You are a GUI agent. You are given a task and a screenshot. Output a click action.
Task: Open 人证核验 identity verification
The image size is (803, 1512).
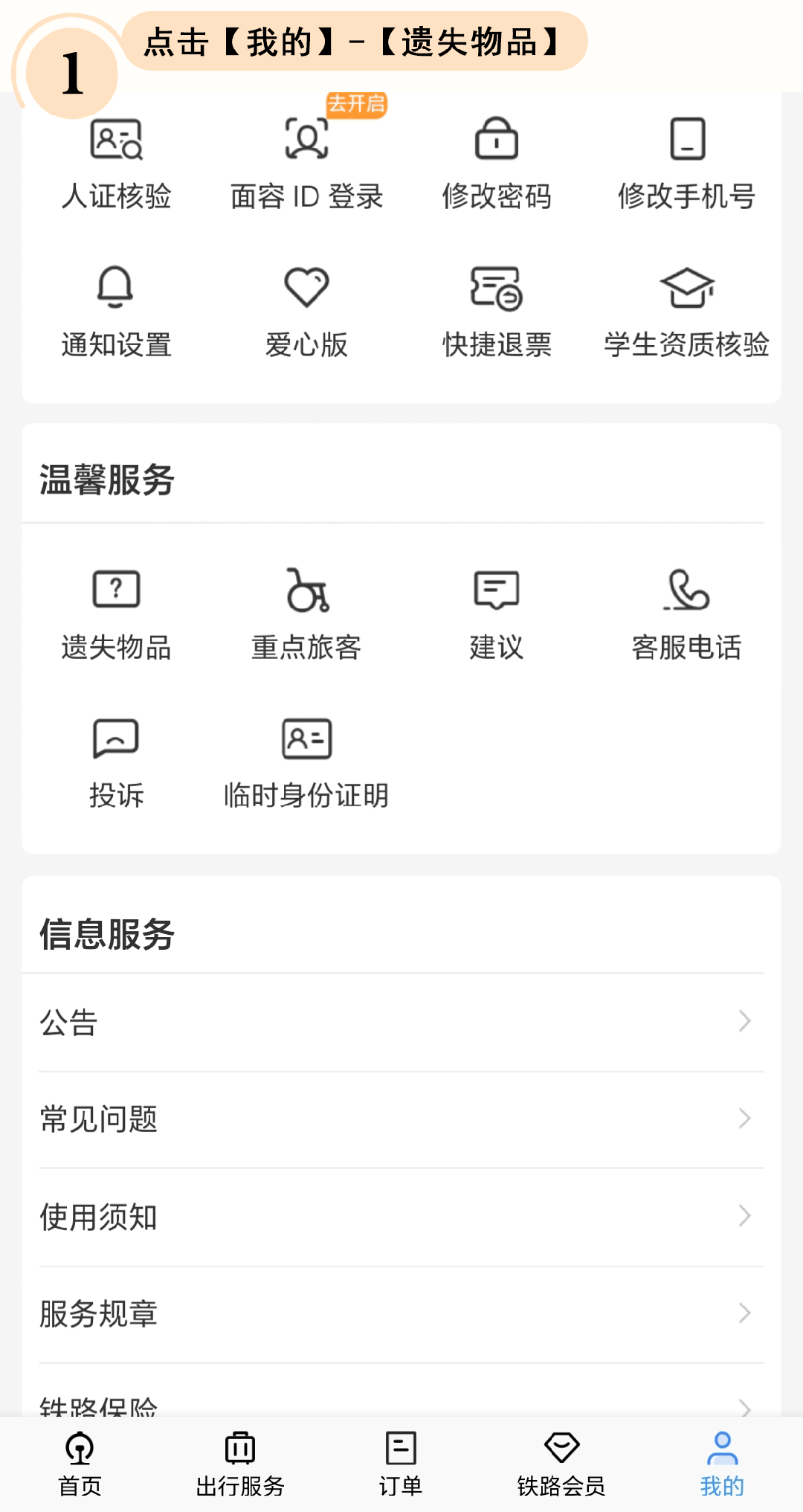[x=116, y=164]
